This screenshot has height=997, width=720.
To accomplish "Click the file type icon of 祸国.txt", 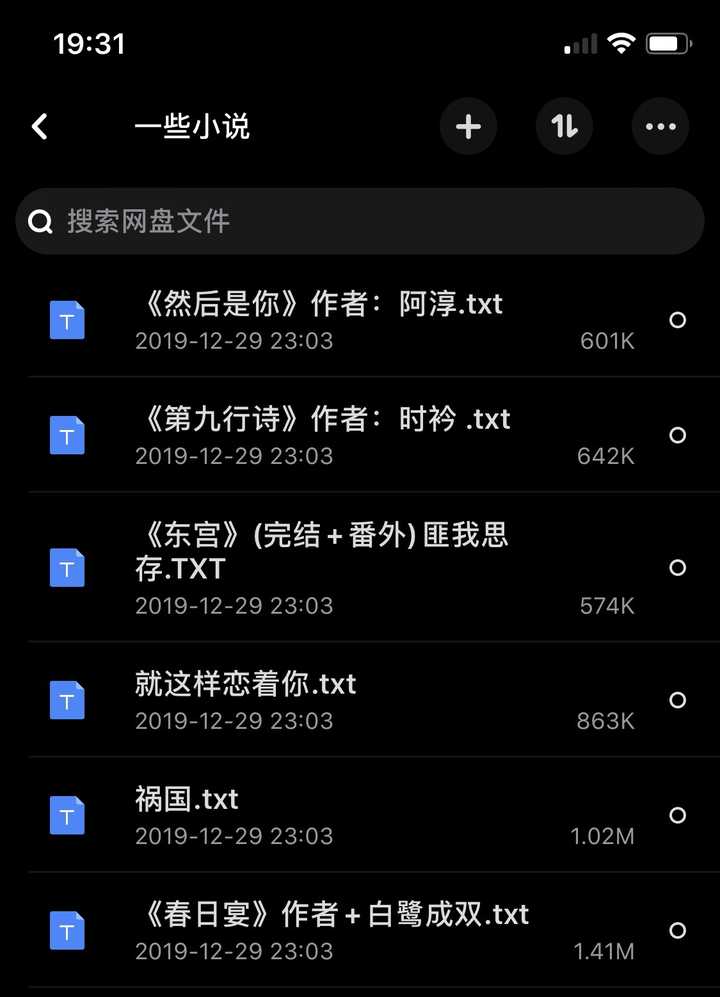I will 66,816.
